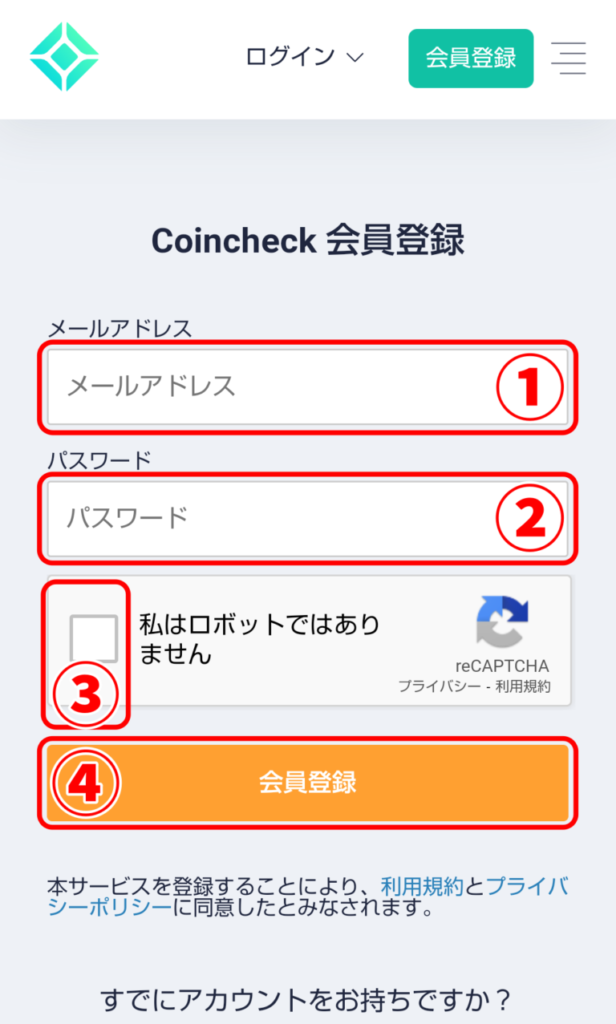Check the 私はロボットではありません checkbox
616x1024 pixels.
pyautogui.click(x=93, y=639)
